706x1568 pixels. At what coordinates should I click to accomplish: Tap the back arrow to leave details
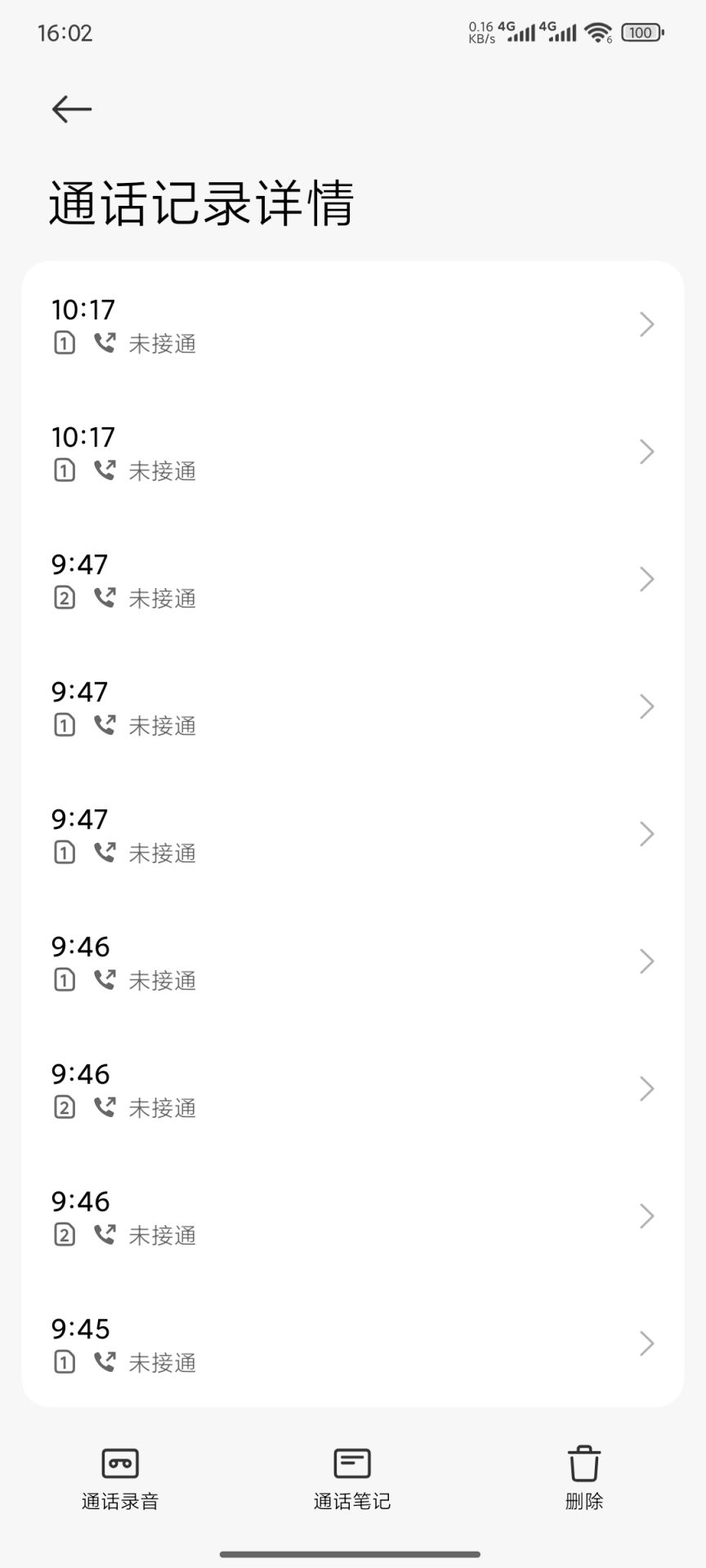(x=70, y=108)
